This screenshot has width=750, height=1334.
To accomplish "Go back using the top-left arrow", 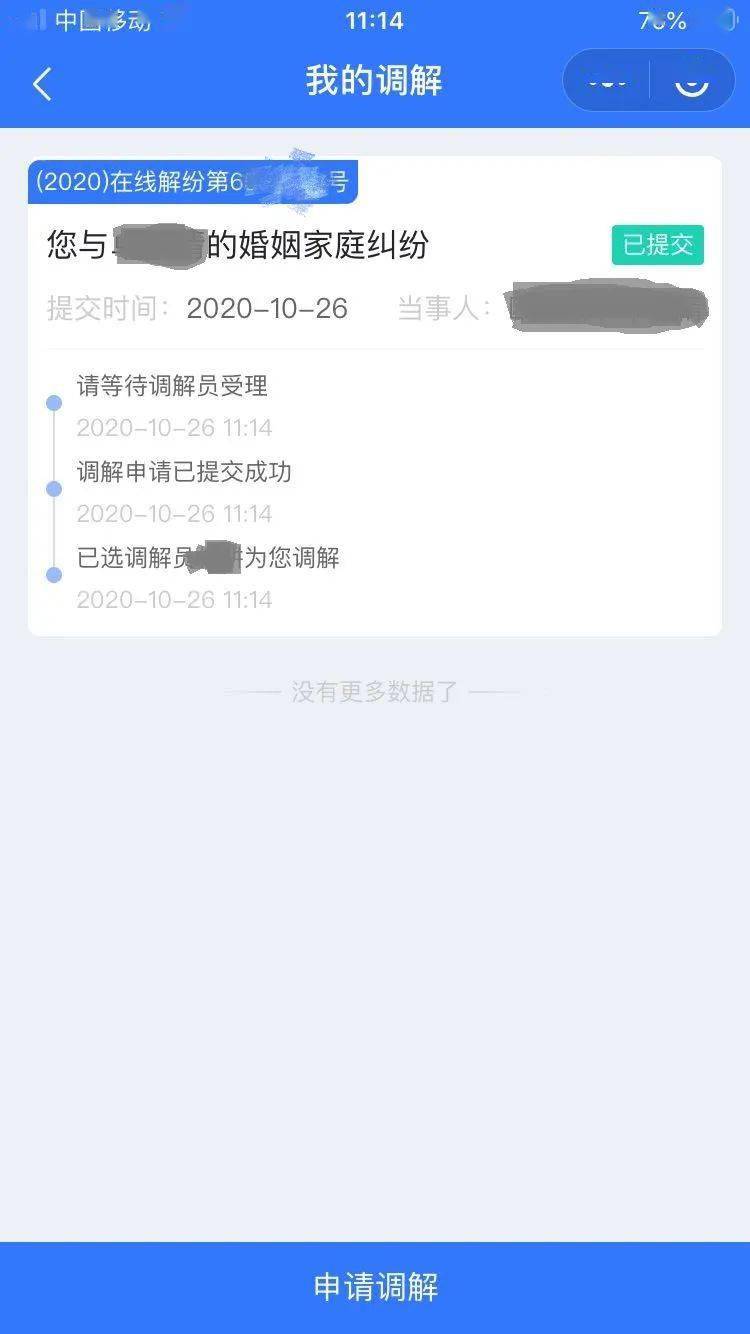I will [42, 84].
